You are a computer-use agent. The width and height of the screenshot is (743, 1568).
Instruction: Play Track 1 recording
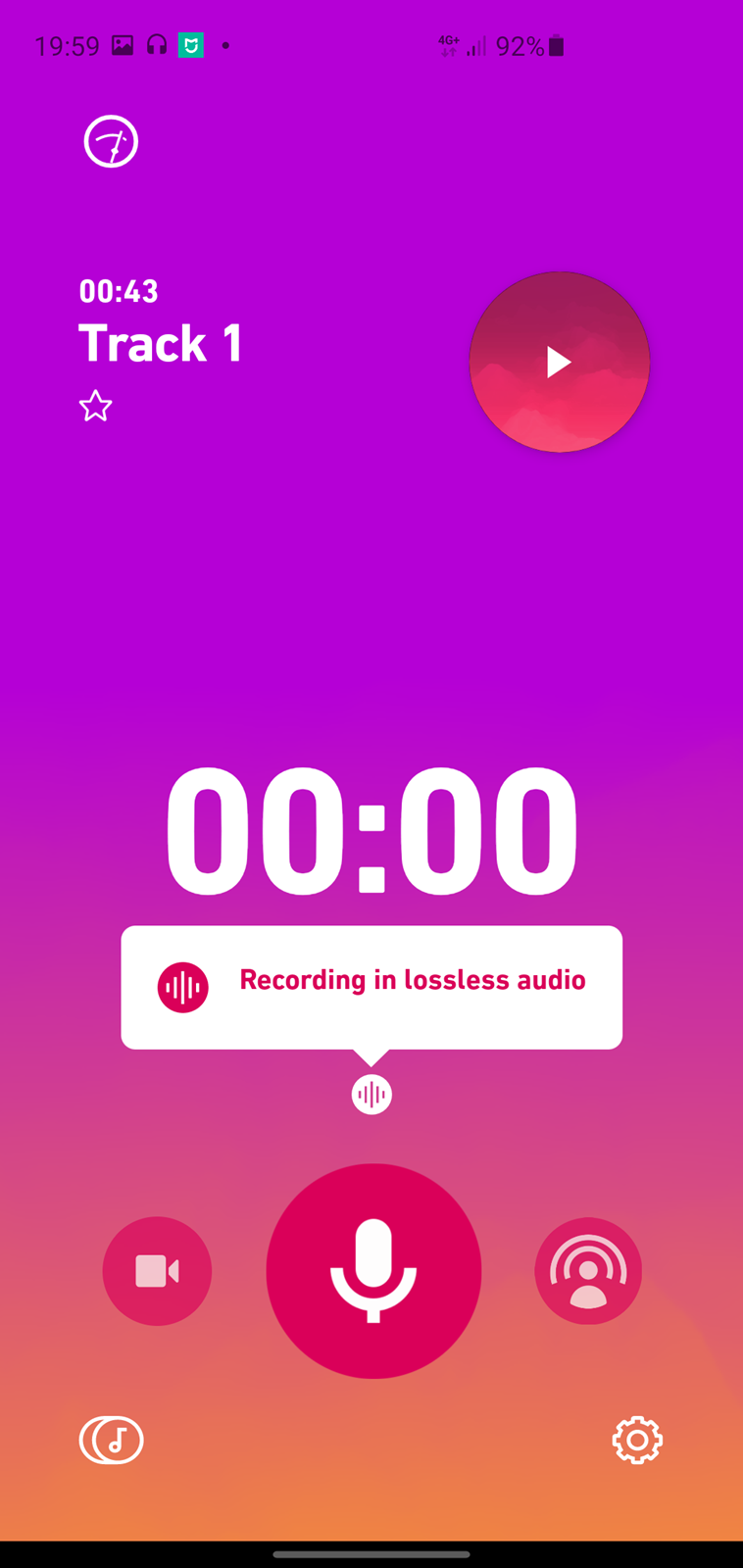click(559, 362)
